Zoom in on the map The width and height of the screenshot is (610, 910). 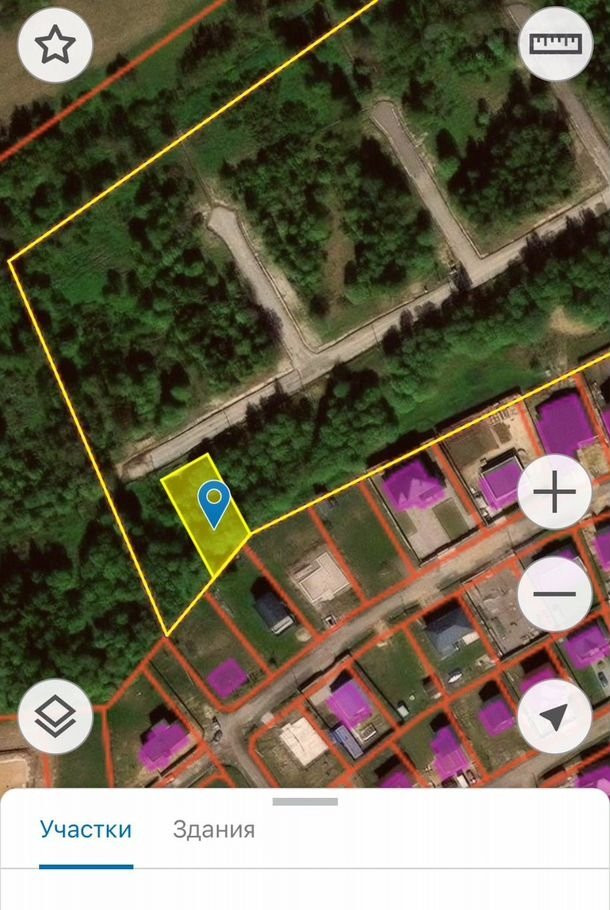pyautogui.click(x=555, y=492)
